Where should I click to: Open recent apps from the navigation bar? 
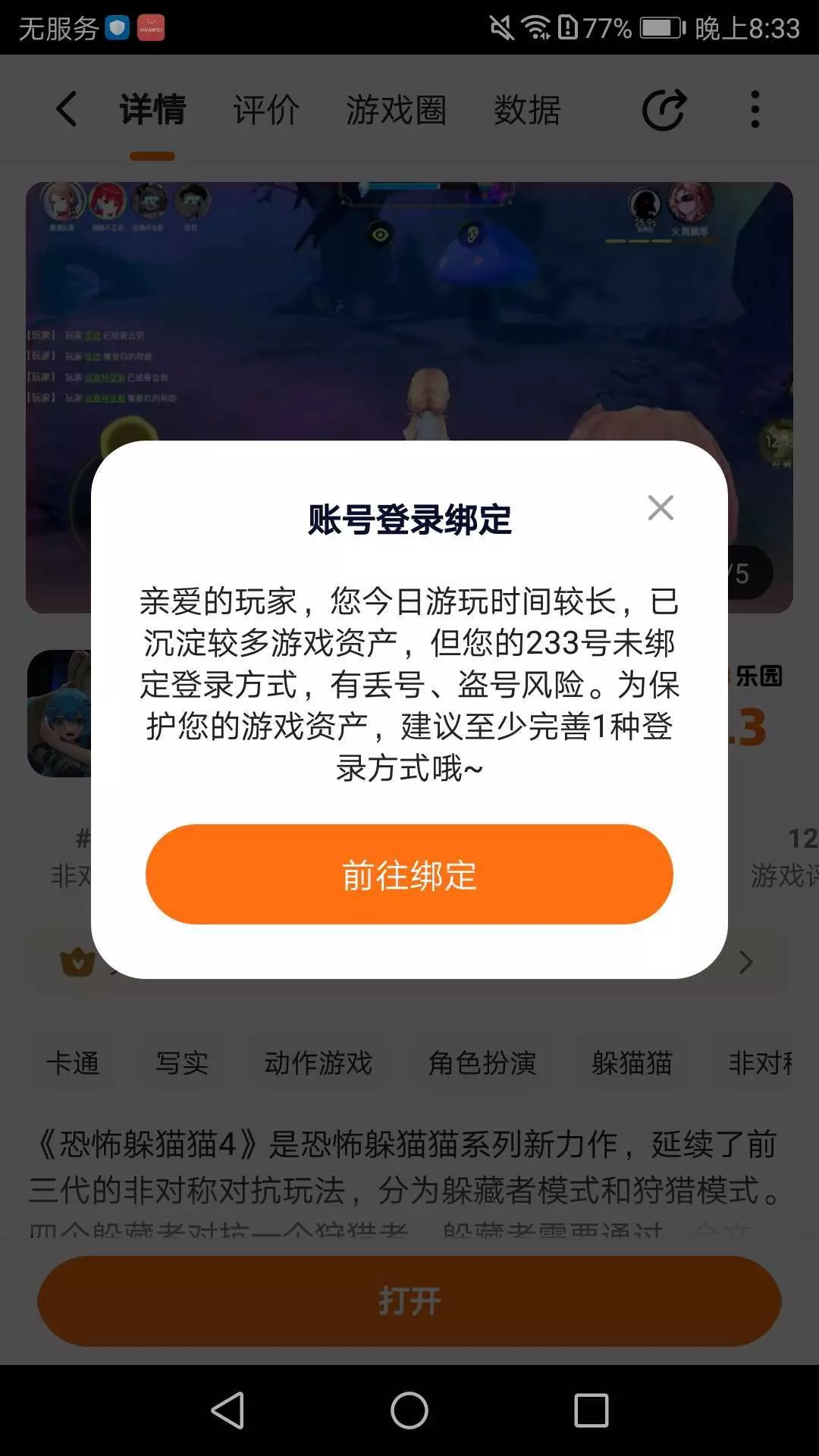[x=591, y=1410]
